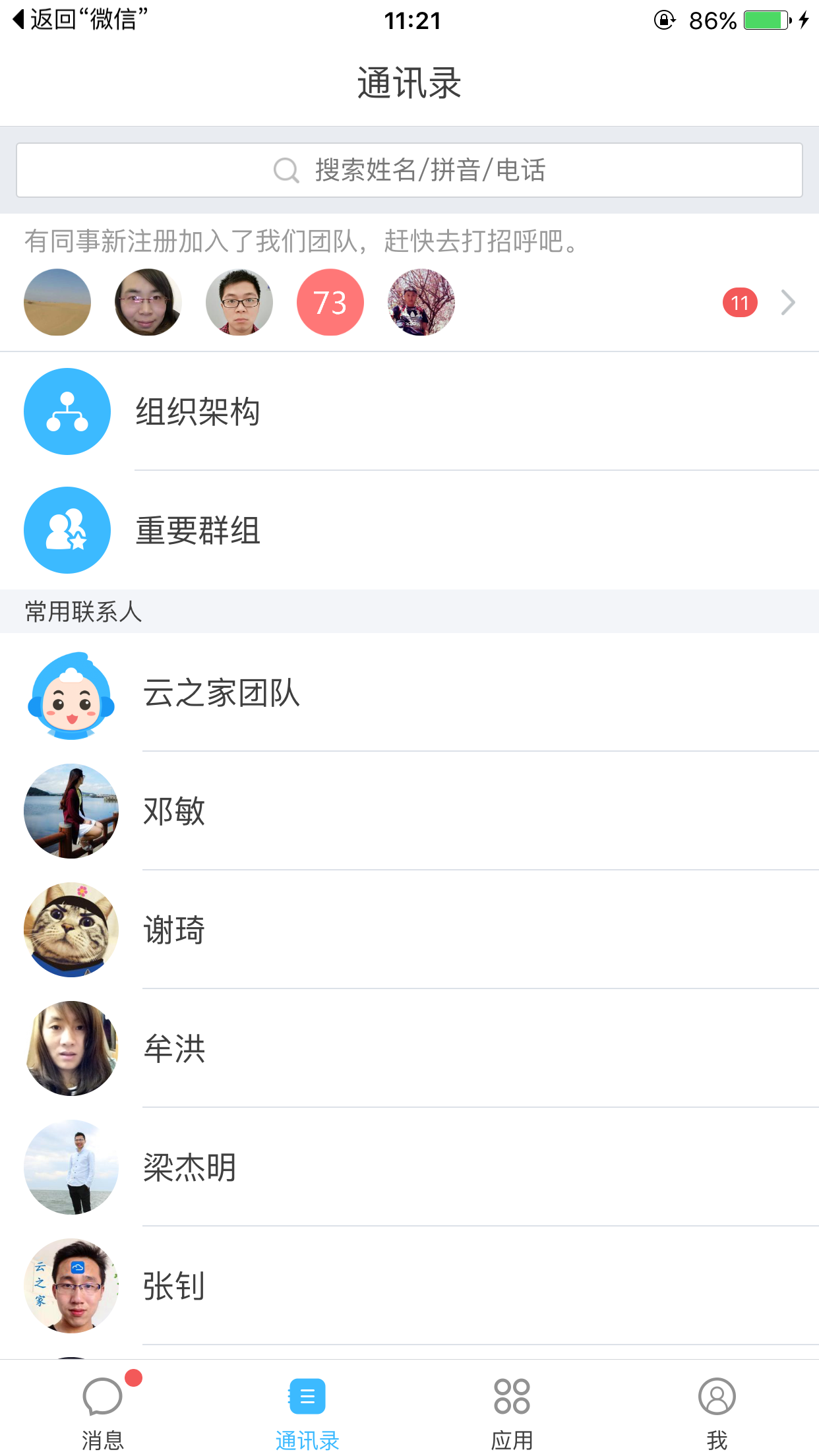Tap the red 73 new colleague avatar
Screen dimensions: 819x1456
pos(330,303)
